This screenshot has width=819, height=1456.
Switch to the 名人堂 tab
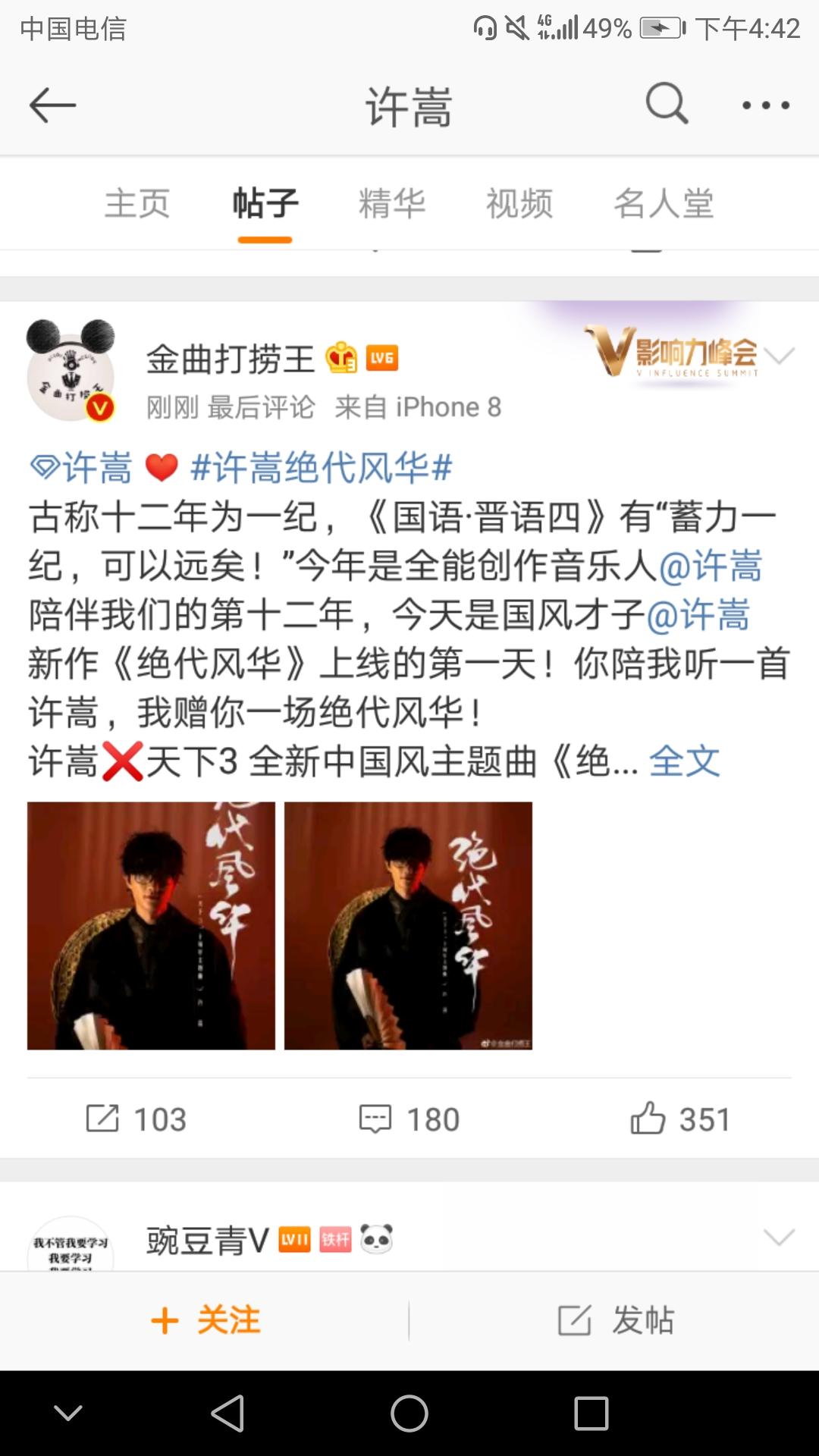(664, 203)
